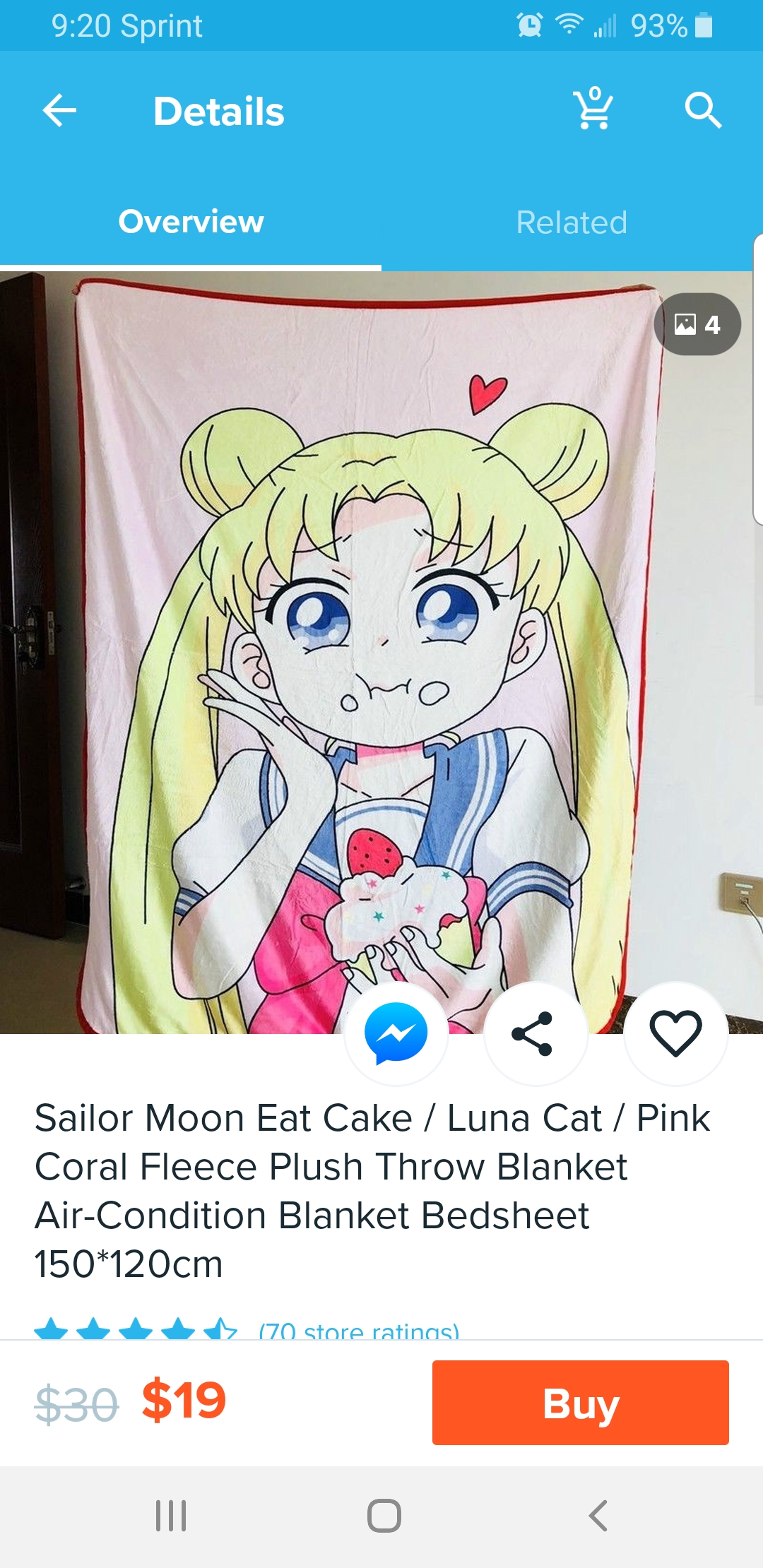Image resolution: width=763 pixels, height=1568 pixels.
Task: Go back using the header arrow
Action: 59,111
